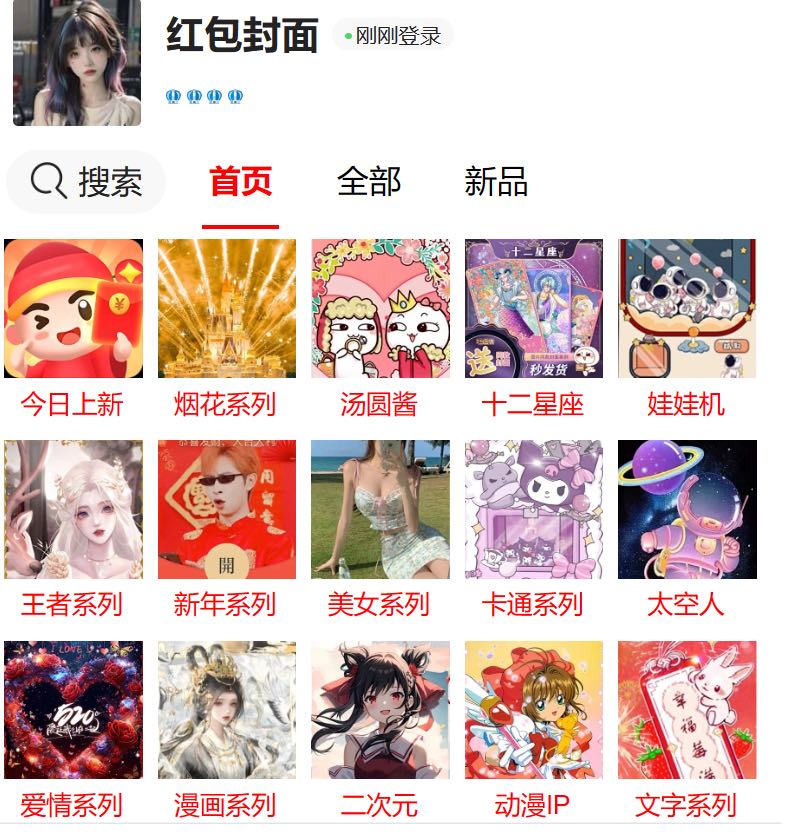
Task: Click the 爱情系列 rose heart thumbnail
Action: (x=71, y=712)
